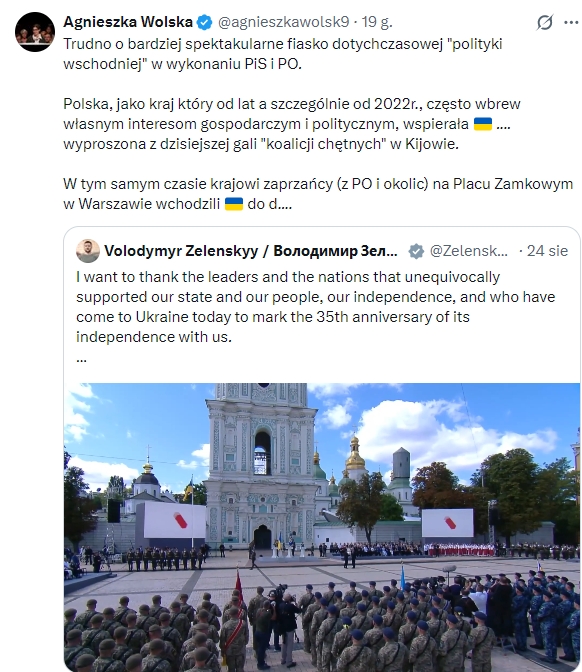Open the quoted Zelenskyy post
The height and width of the screenshot is (672, 582).
pyautogui.click(x=322, y=304)
